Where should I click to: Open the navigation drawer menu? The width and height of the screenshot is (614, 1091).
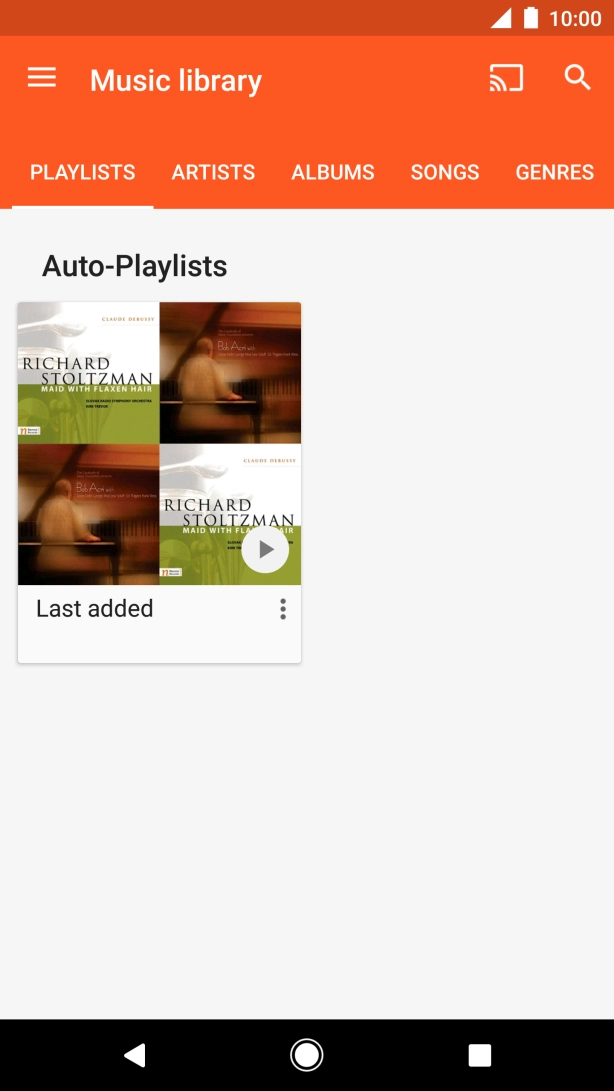[x=42, y=78]
